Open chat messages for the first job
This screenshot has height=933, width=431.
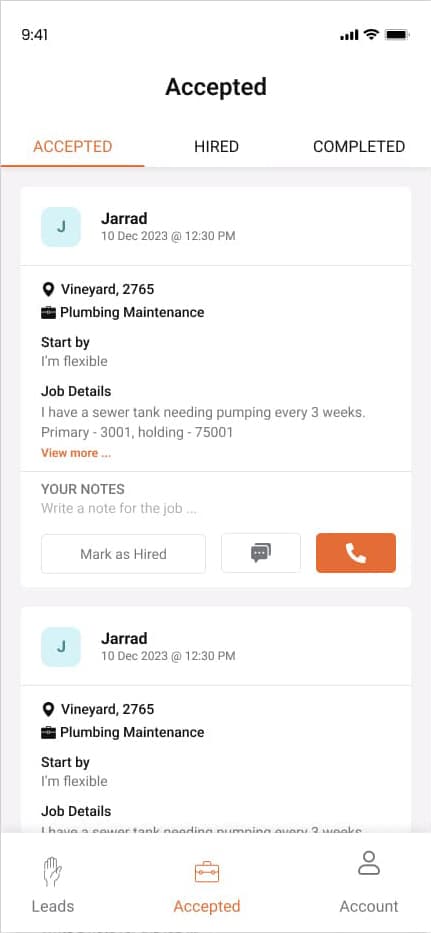point(261,554)
